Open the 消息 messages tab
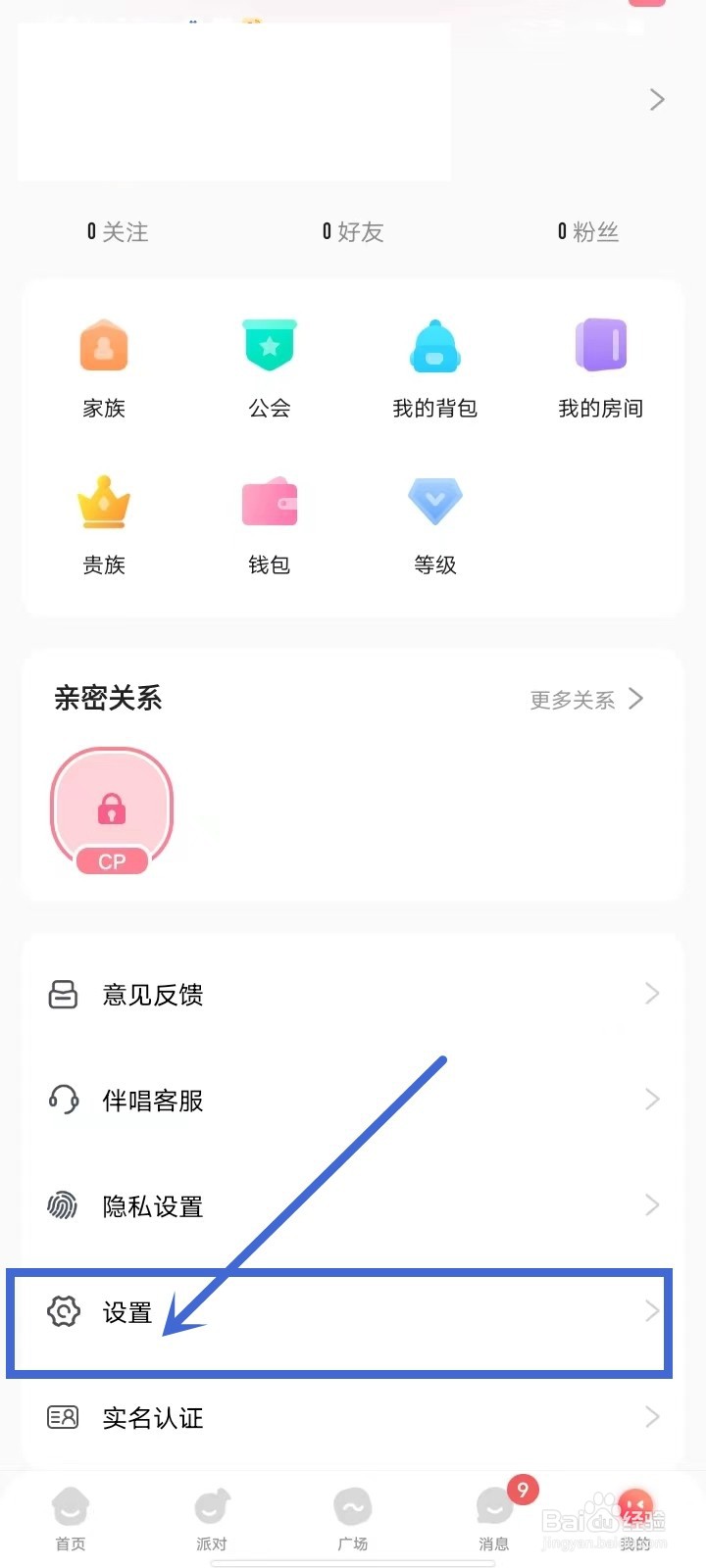The height and width of the screenshot is (1568, 706). tap(496, 1519)
